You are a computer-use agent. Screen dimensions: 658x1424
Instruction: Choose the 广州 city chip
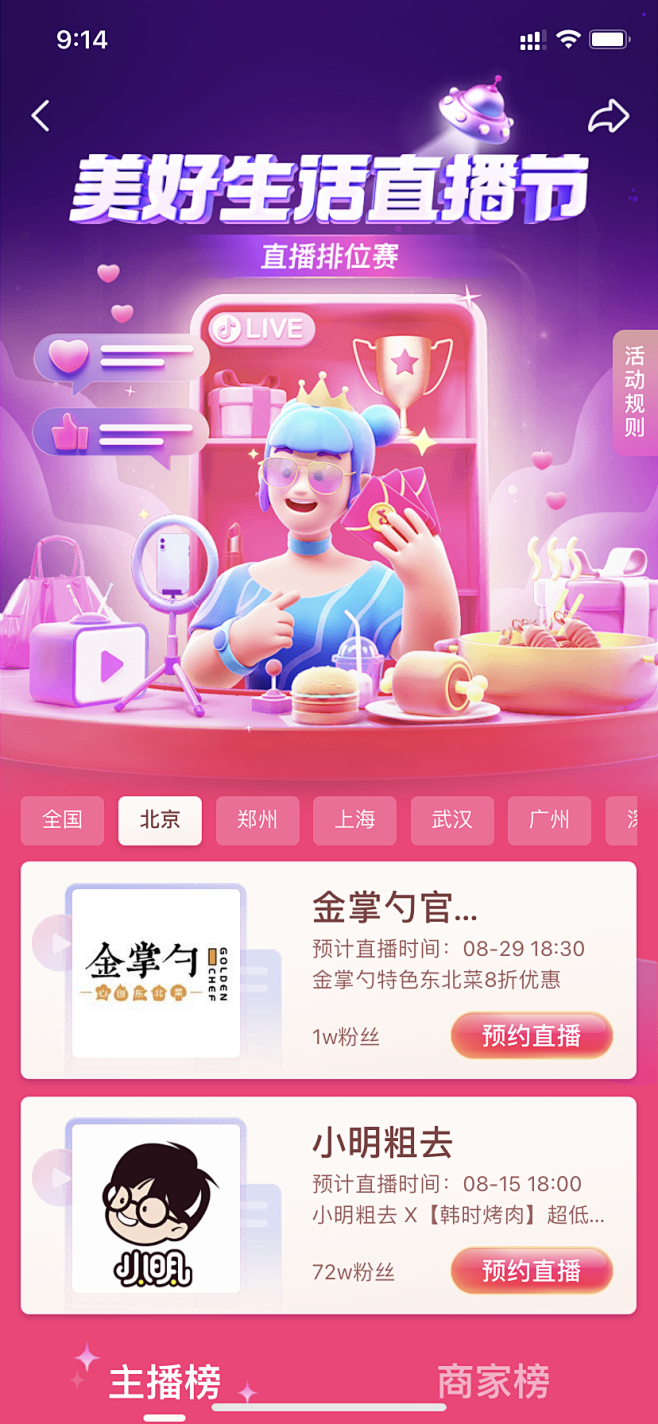[549, 820]
